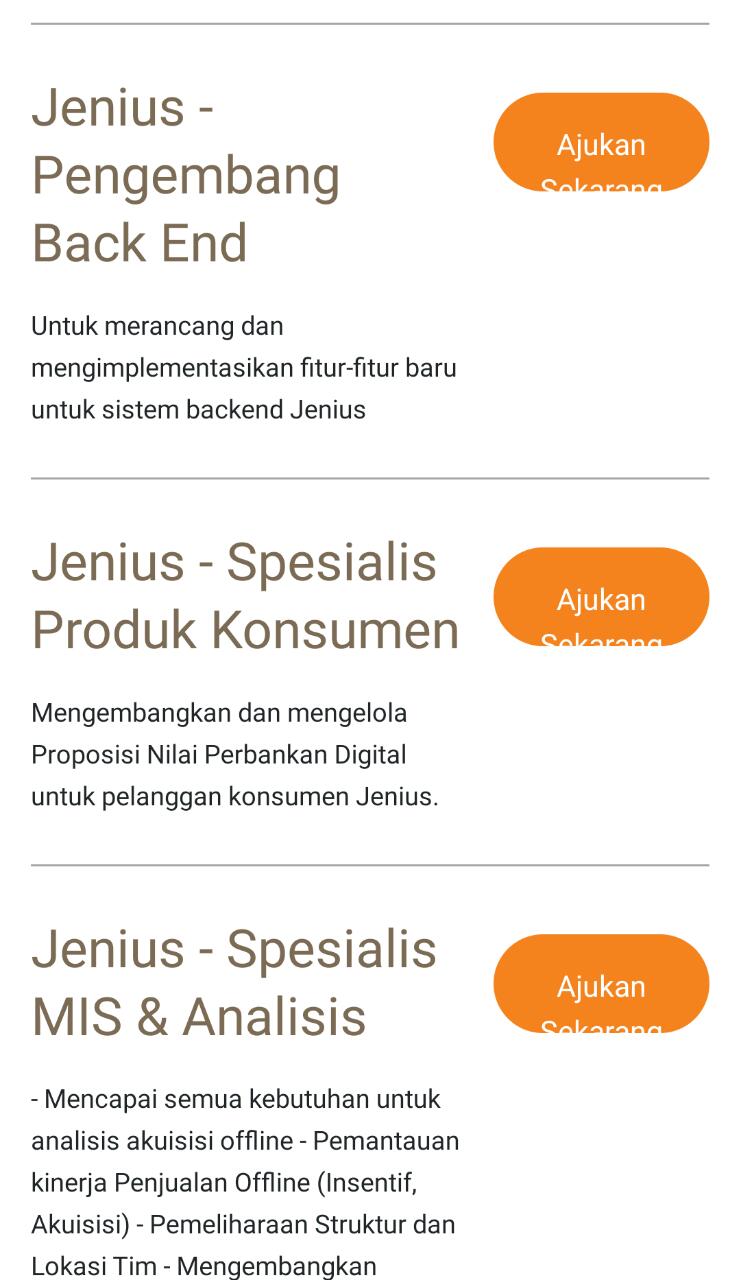This screenshot has width=730, height=1280.
Task: Apply now for Jenius Spesialis MIS & Analisis
Action: (x=601, y=984)
